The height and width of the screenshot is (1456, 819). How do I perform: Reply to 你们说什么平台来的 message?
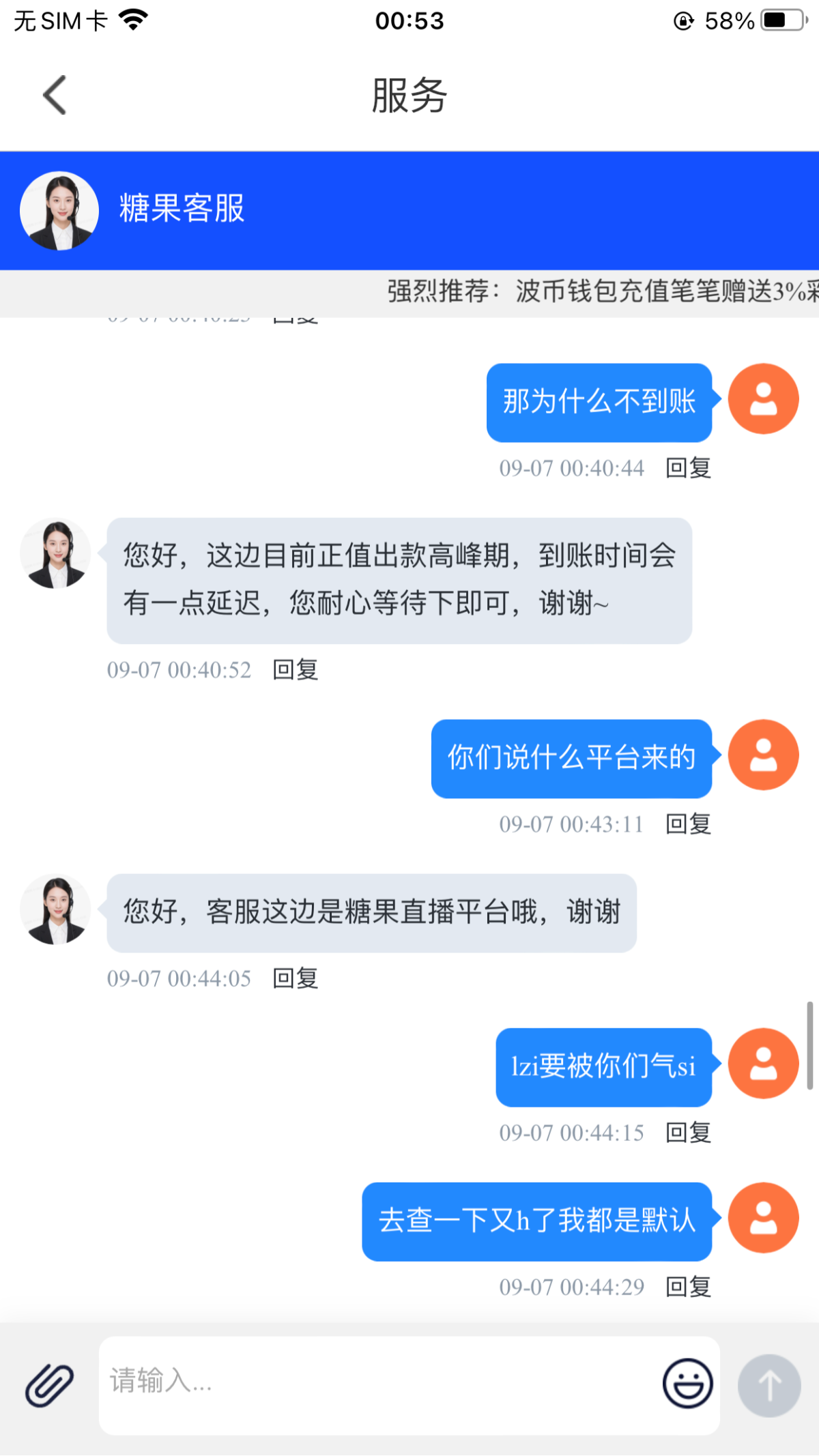point(688,824)
